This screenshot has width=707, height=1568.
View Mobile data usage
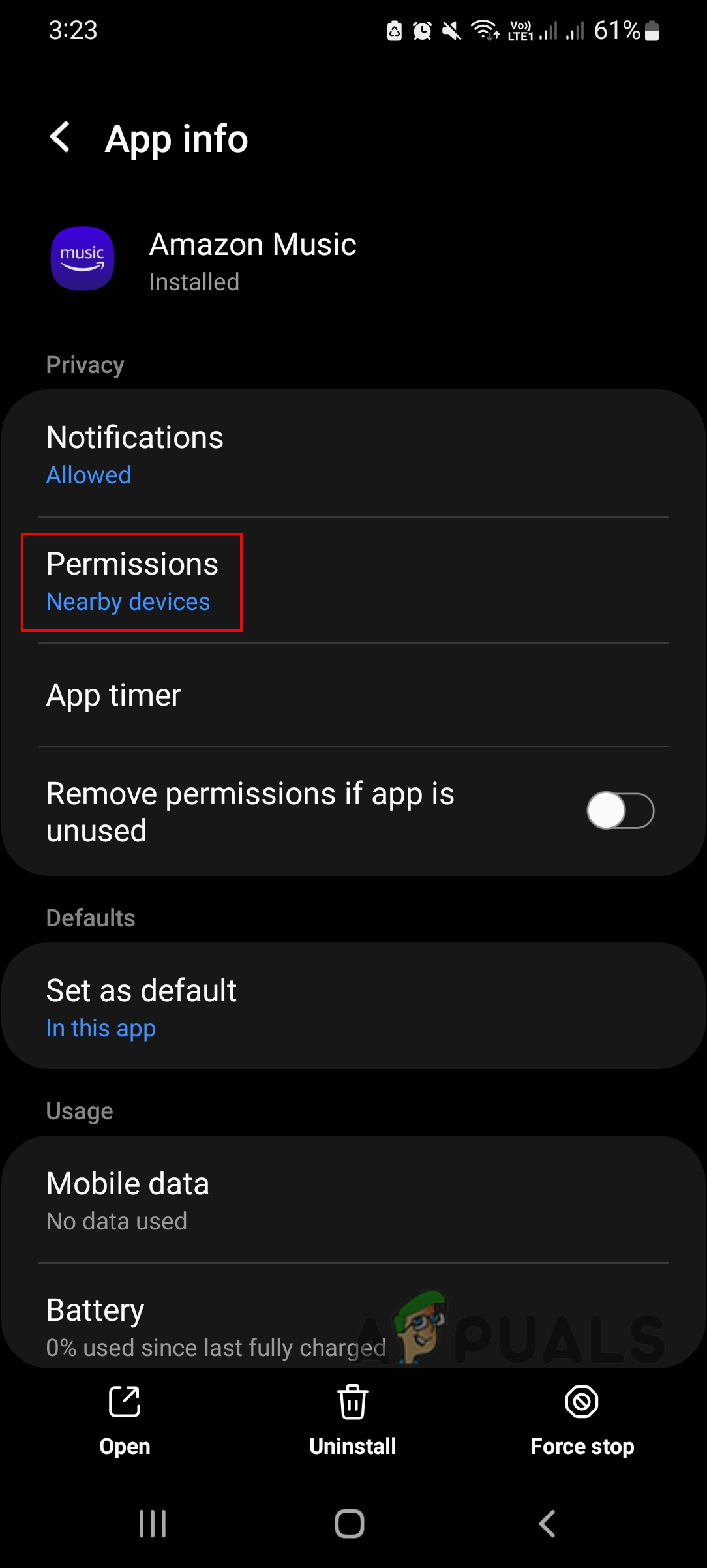tap(352, 1200)
